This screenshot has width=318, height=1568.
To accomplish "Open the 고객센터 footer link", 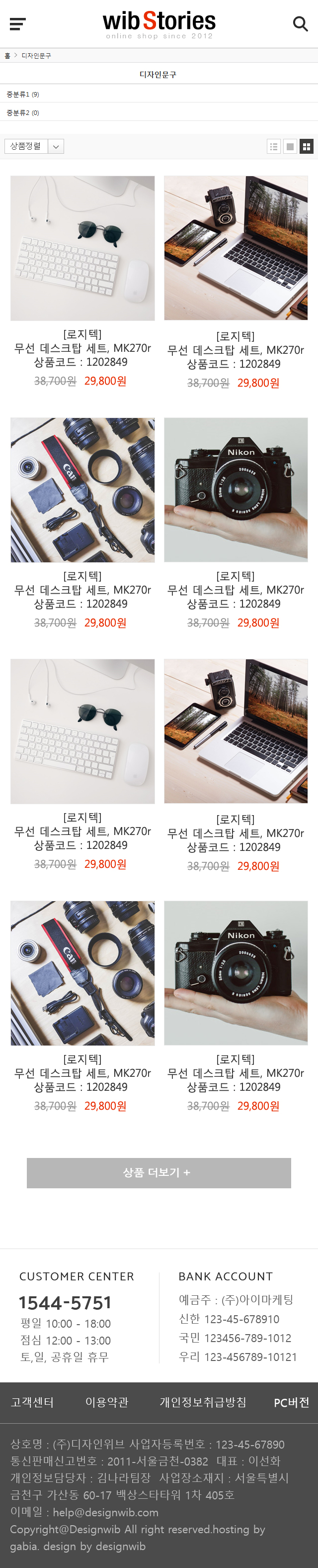I will coord(32,1402).
